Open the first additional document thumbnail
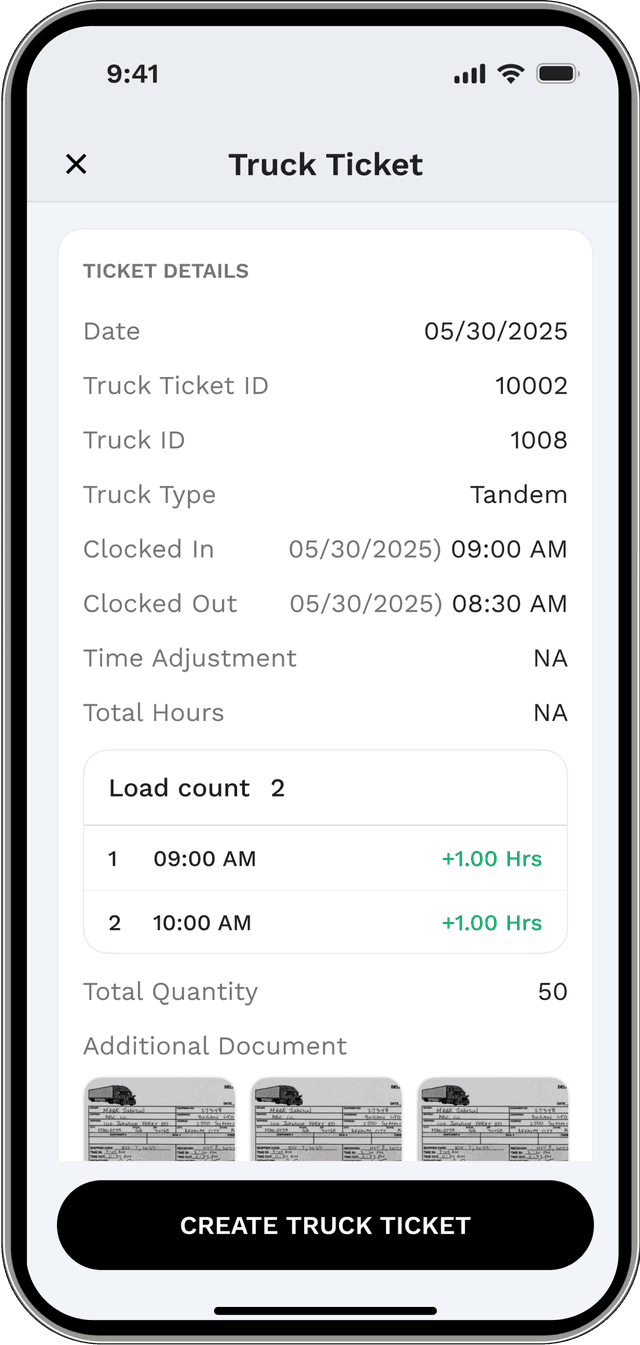Viewport: 640px width, 1345px height. tap(159, 1119)
